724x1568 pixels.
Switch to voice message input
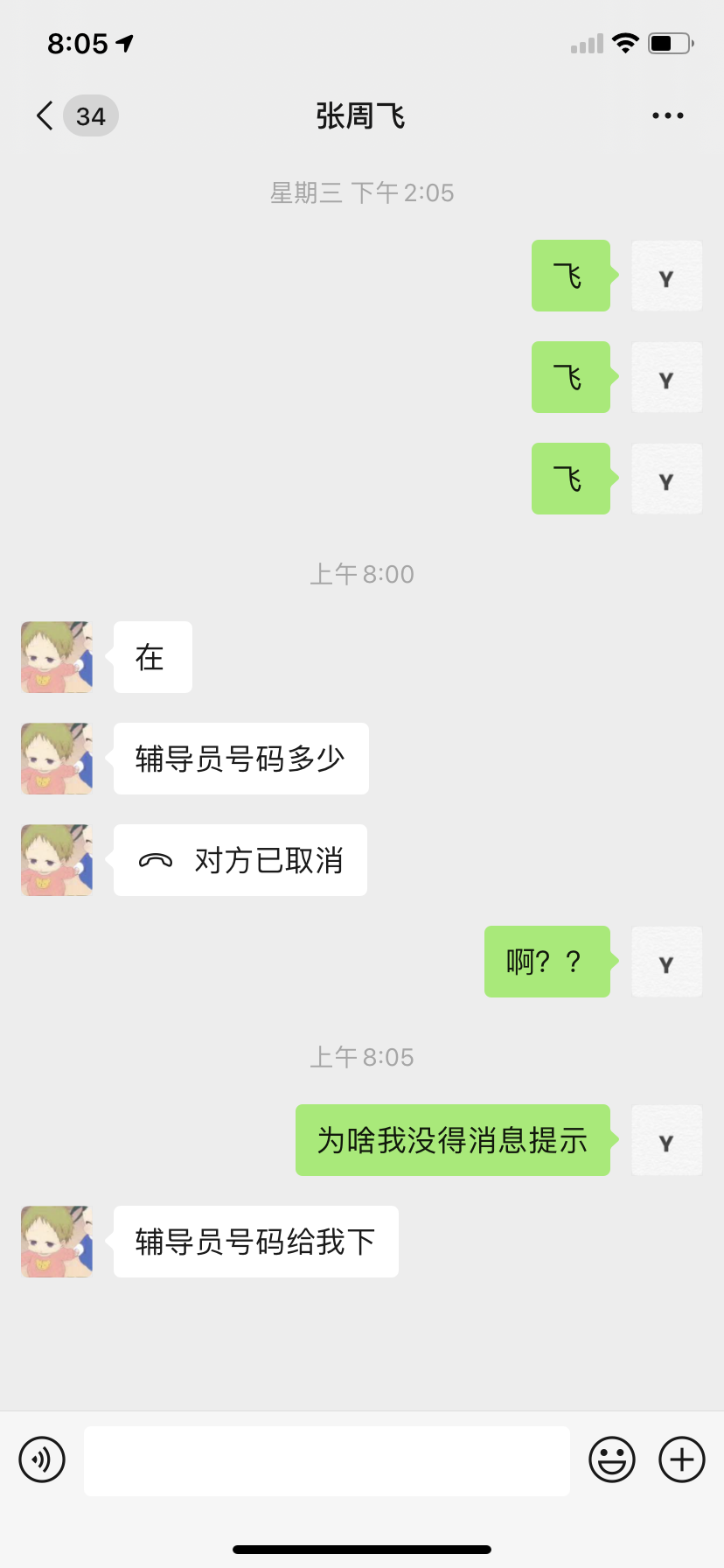[x=42, y=1459]
